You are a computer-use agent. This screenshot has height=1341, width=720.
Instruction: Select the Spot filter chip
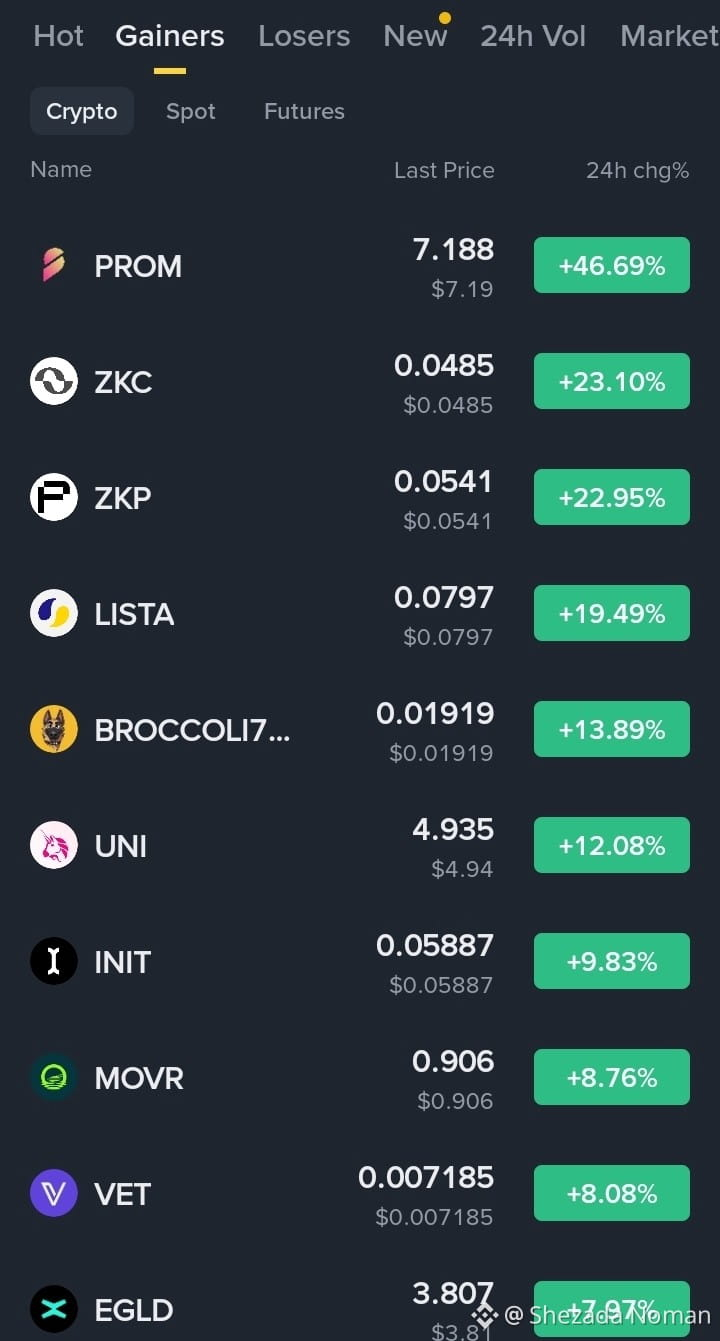(191, 111)
